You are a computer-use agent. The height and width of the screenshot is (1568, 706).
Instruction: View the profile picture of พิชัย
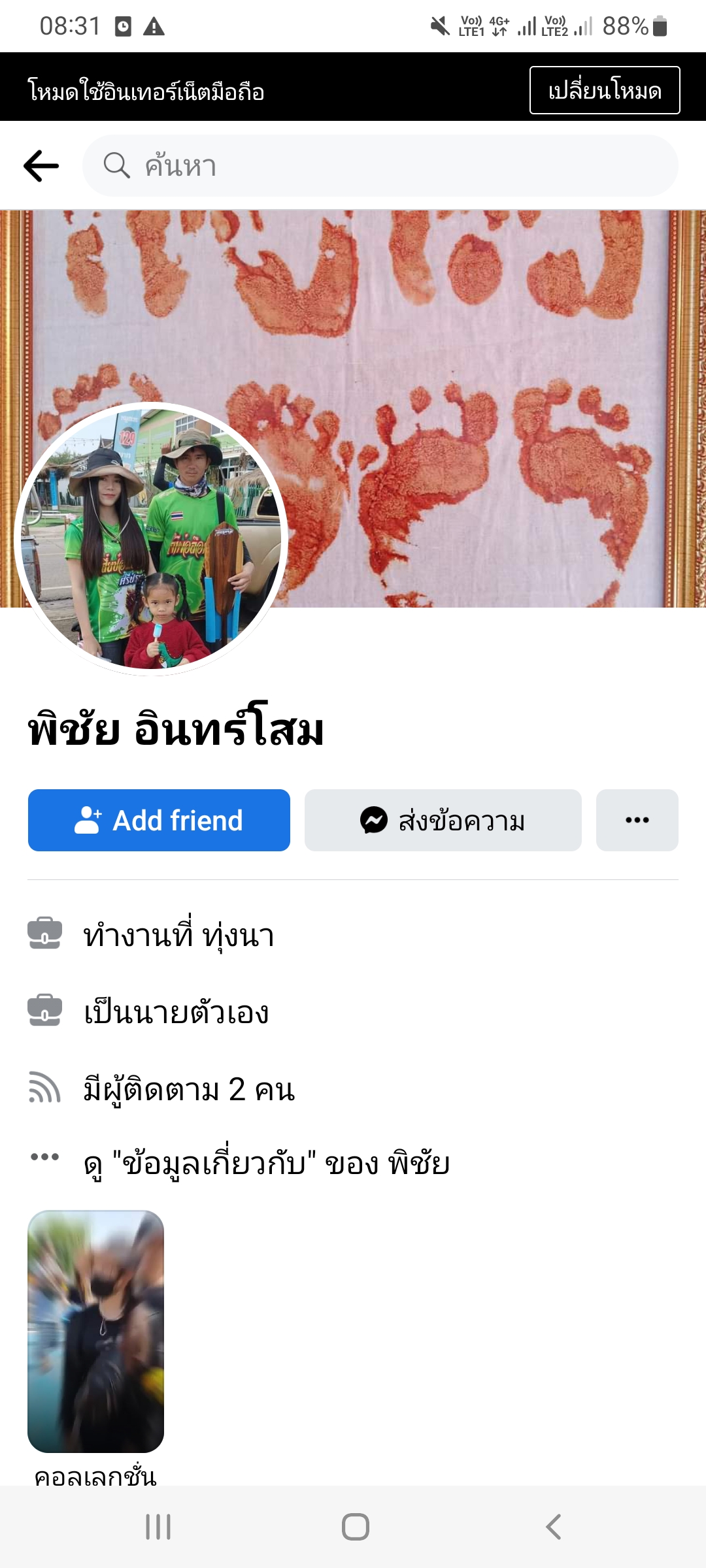[151, 539]
